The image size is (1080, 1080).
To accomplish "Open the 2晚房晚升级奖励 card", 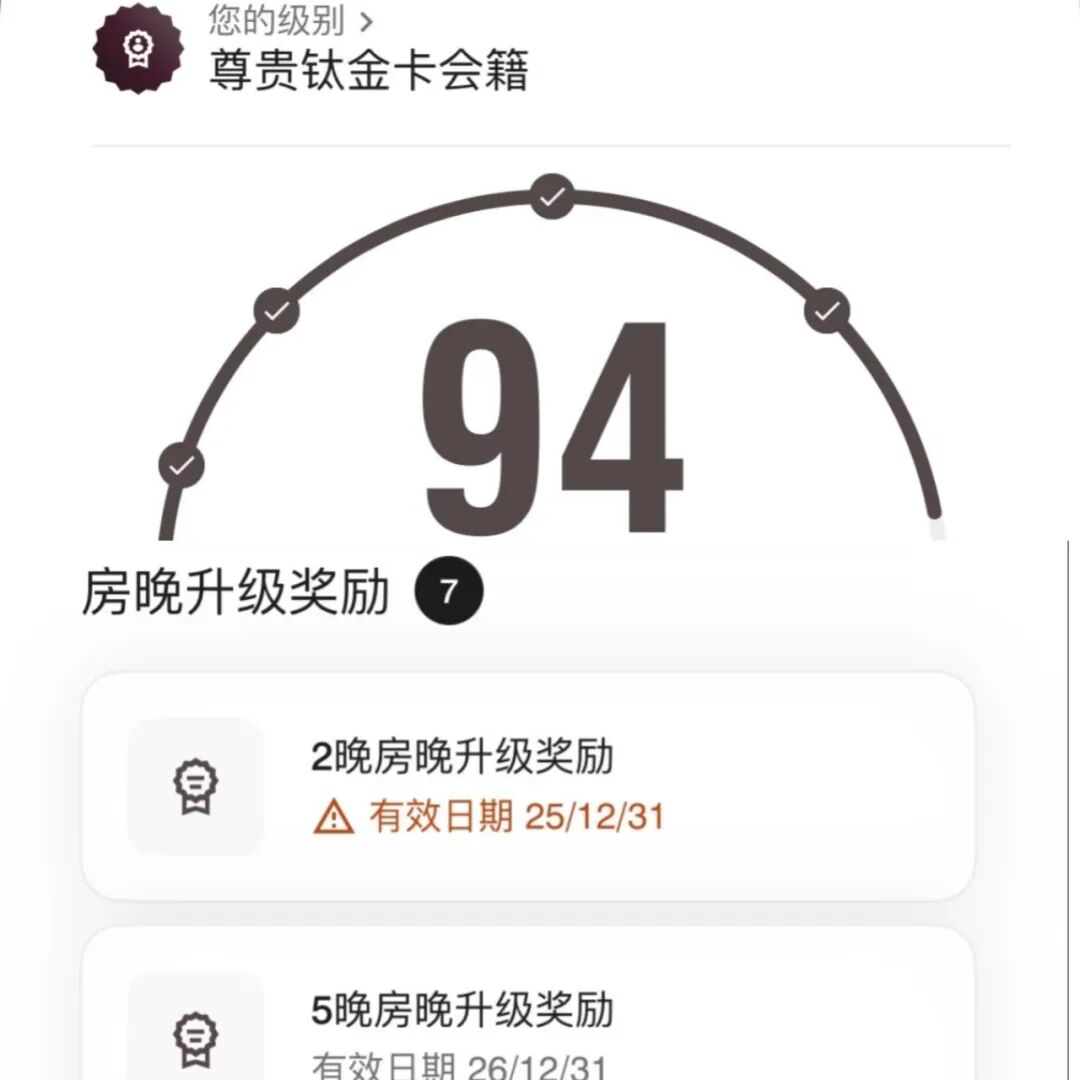I will click(528, 787).
